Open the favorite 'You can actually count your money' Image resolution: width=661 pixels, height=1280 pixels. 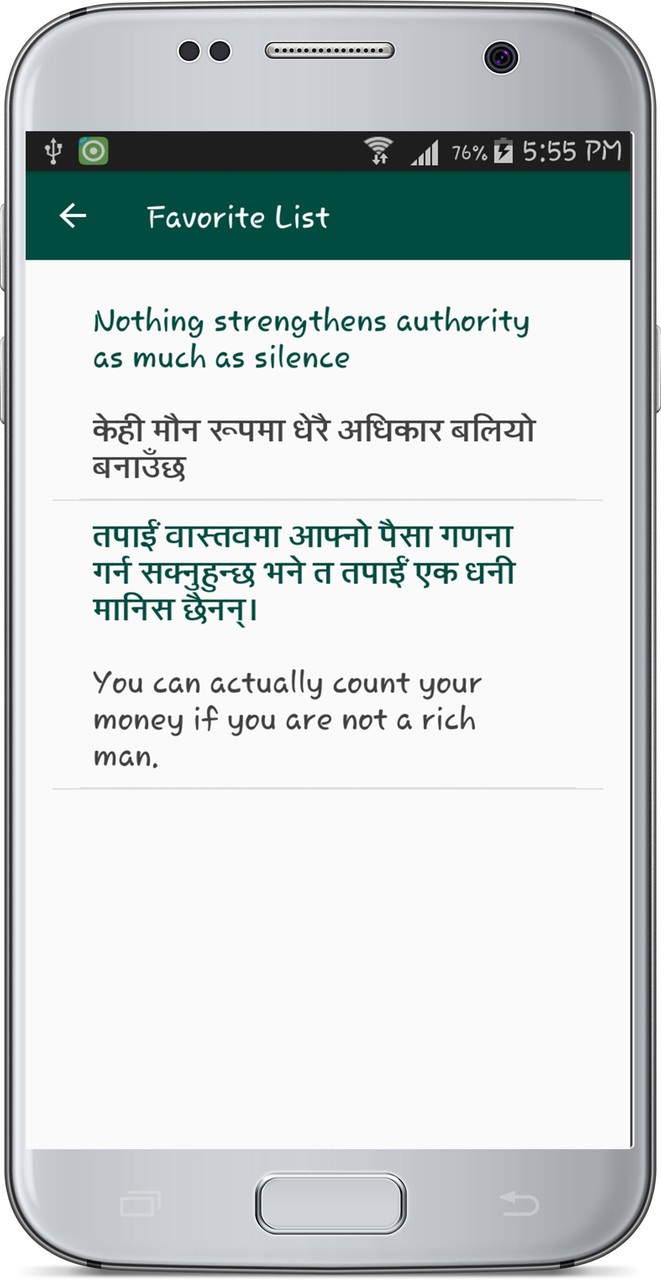pos(287,720)
